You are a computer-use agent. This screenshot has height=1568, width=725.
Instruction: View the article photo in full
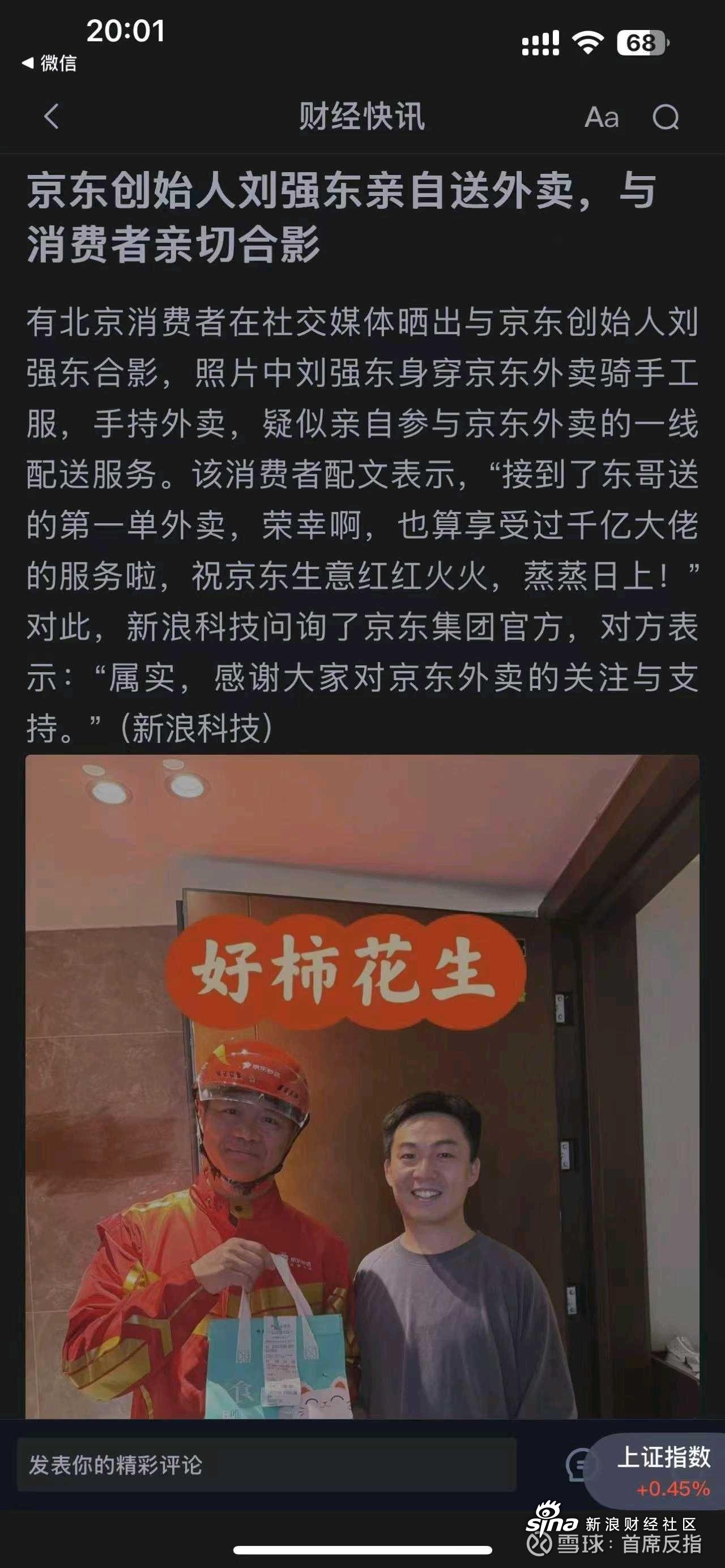coord(362,1087)
